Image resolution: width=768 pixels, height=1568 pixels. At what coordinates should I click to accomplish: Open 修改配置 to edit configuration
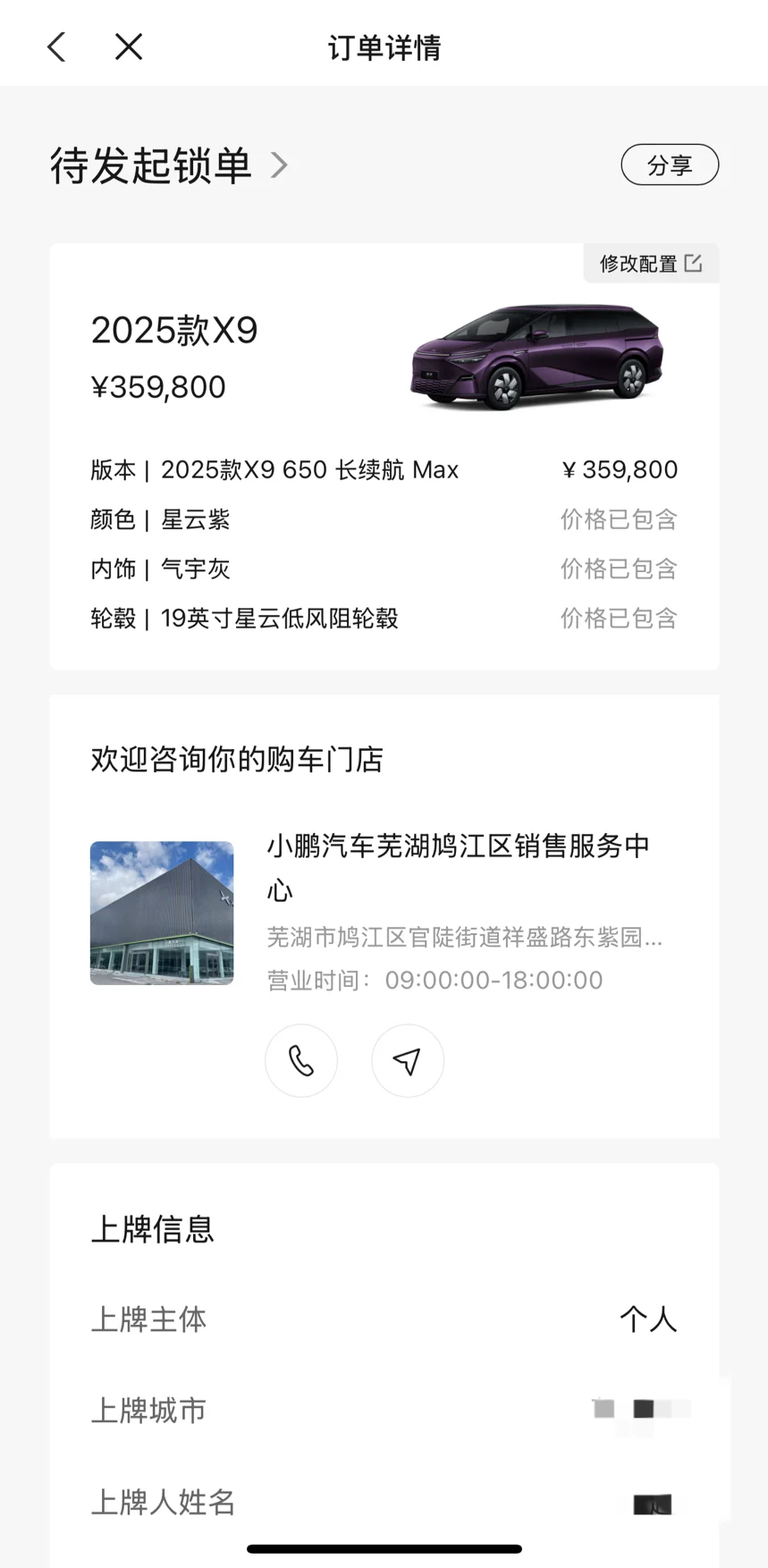[651, 264]
